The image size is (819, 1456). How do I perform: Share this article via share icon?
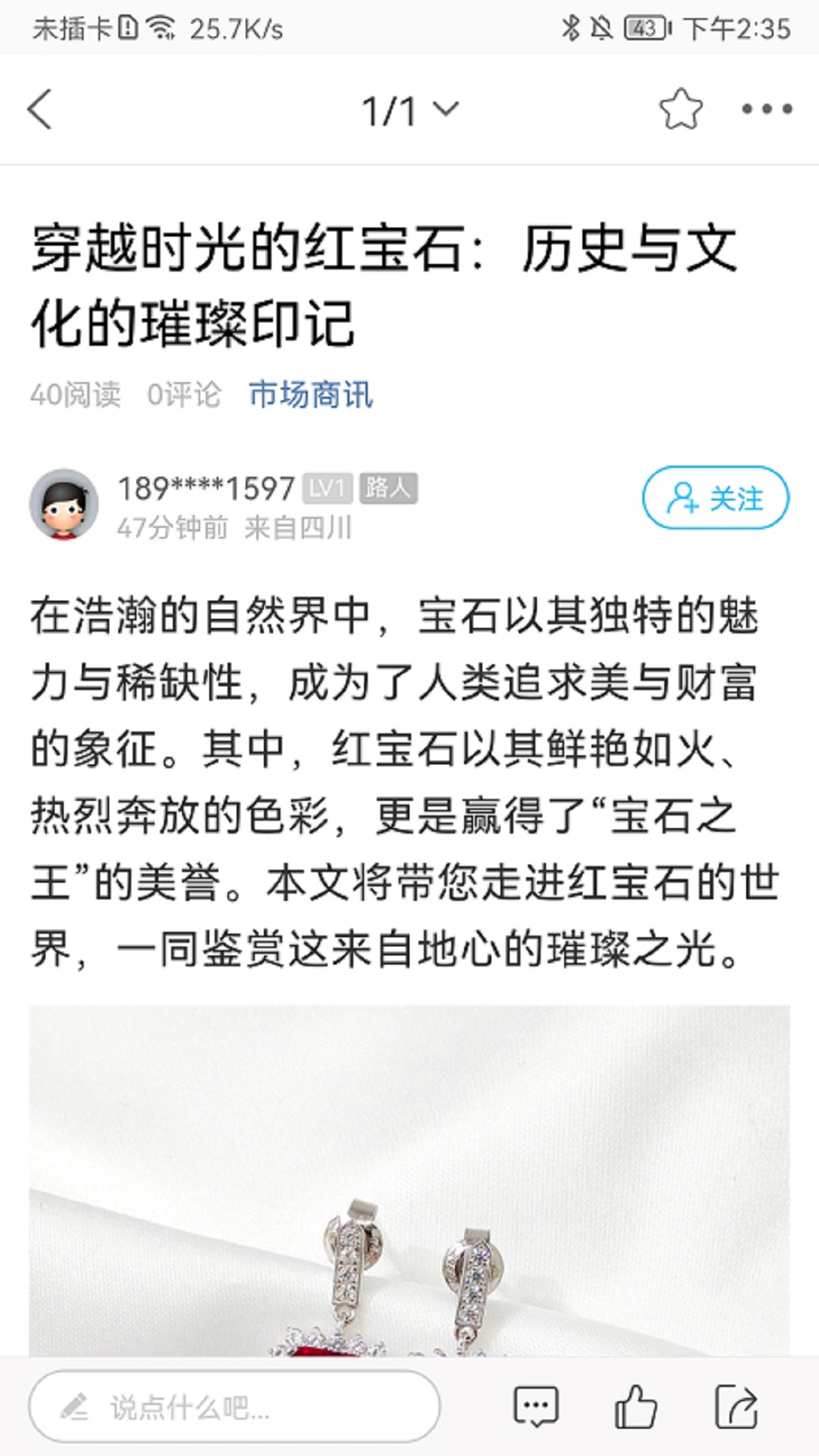tap(736, 1407)
